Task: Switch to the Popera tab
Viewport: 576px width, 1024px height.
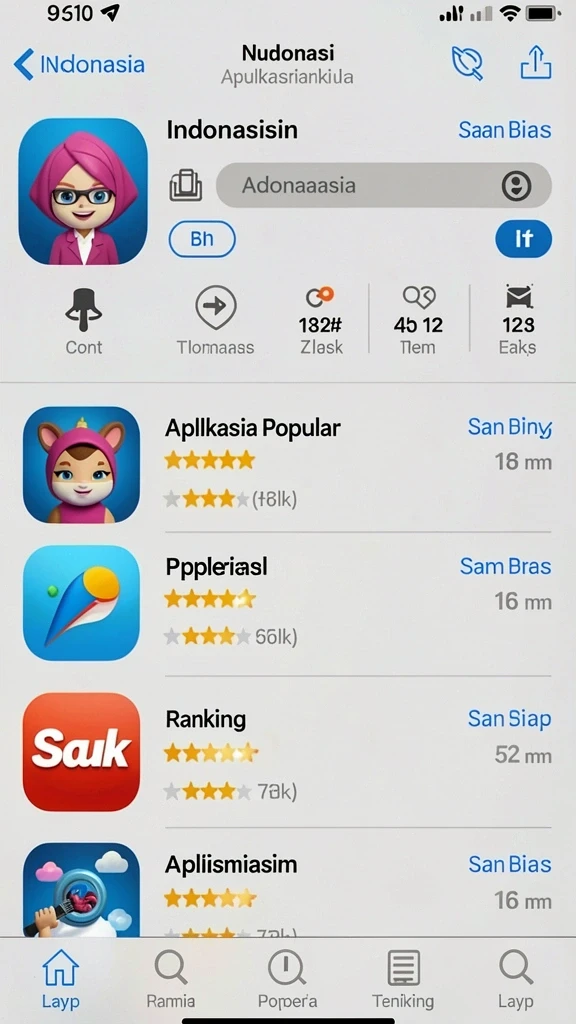Action: [x=287, y=978]
